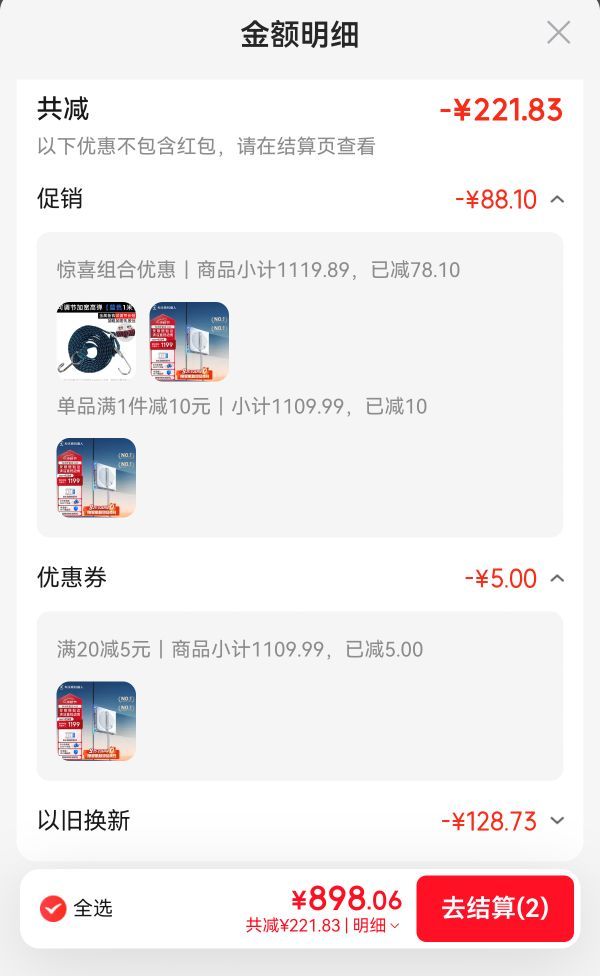The image size is (600, 976).
Task: Open the product thumbnail under 满20减5元
Action: coord(96,721)
